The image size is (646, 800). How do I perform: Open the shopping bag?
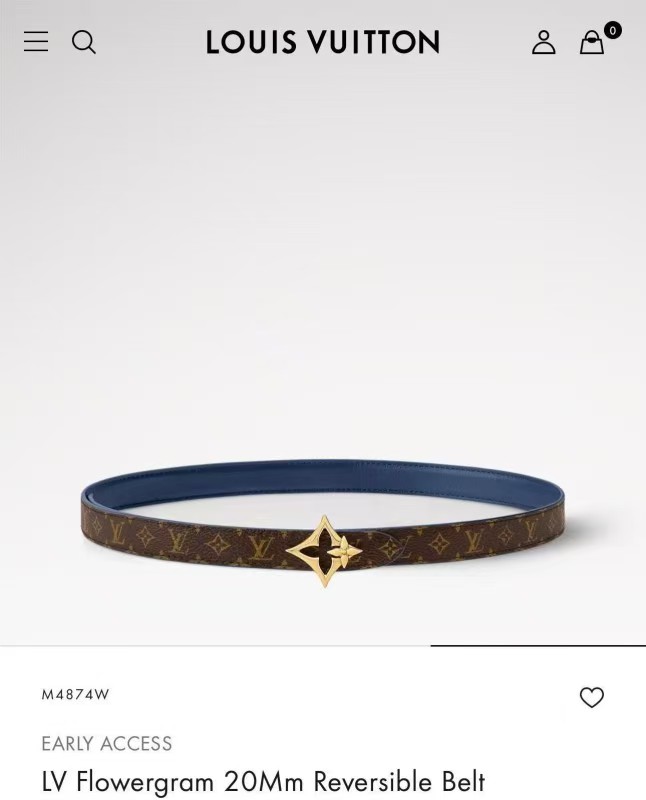click(593, 42)
